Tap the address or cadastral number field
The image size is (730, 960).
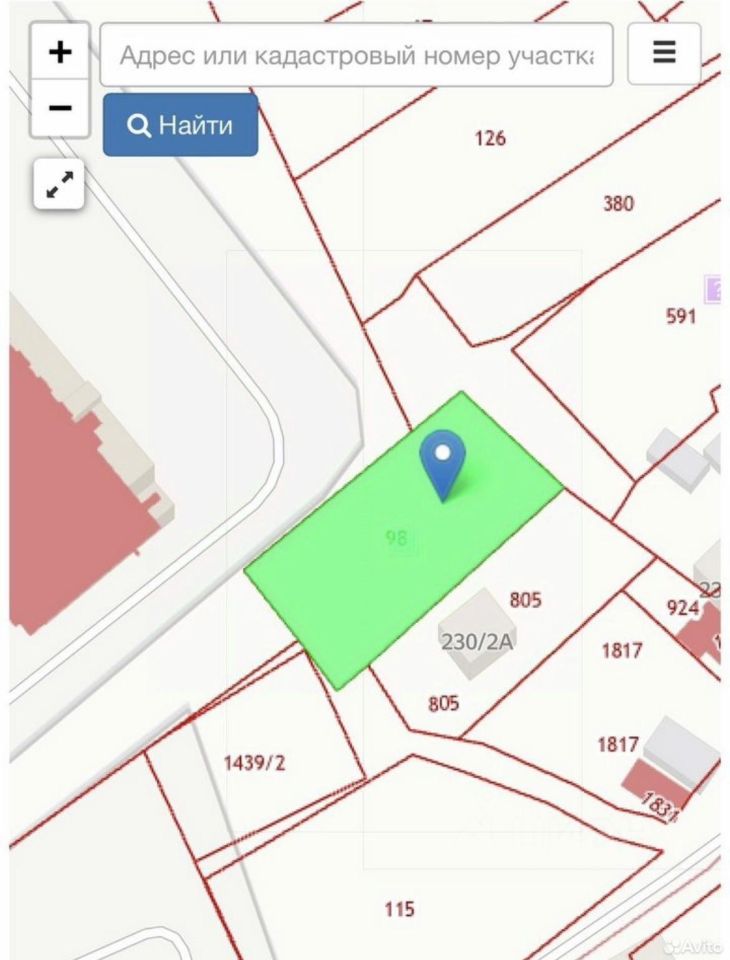[356, 55]
